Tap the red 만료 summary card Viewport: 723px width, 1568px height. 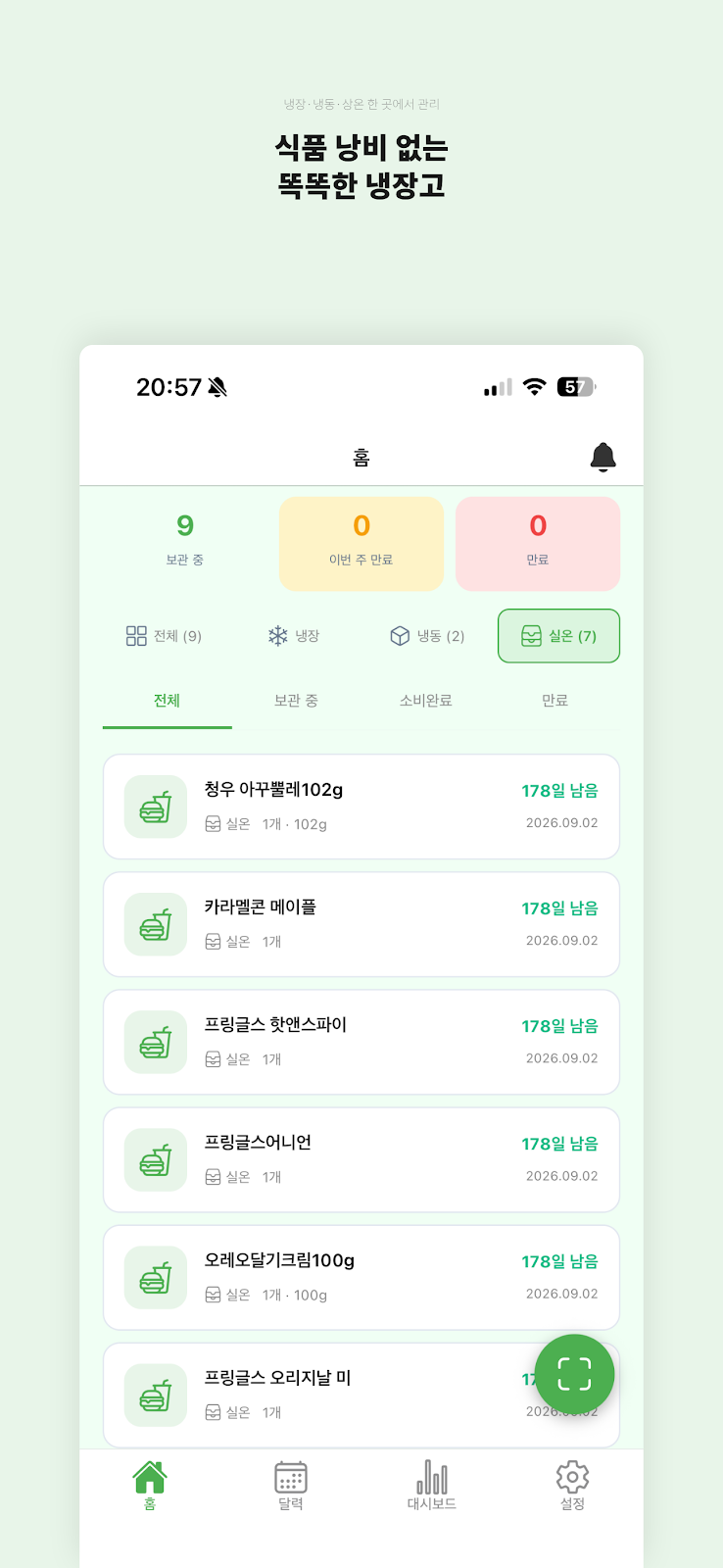pyautogui.click(x=537, y=543)
